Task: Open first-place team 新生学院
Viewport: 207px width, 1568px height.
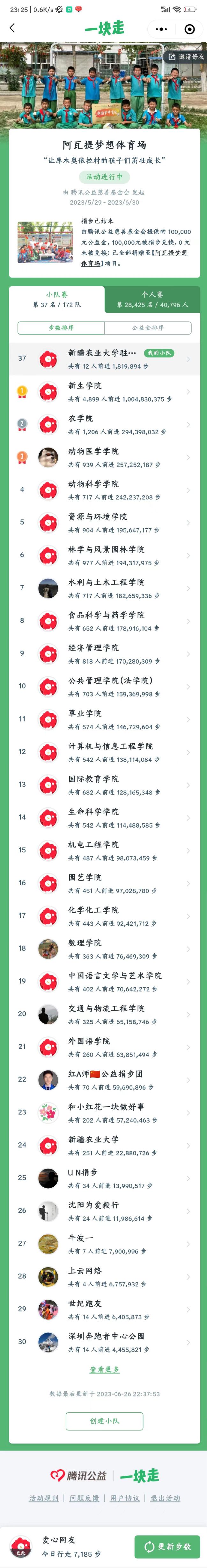Action: [x=103, y=392]
